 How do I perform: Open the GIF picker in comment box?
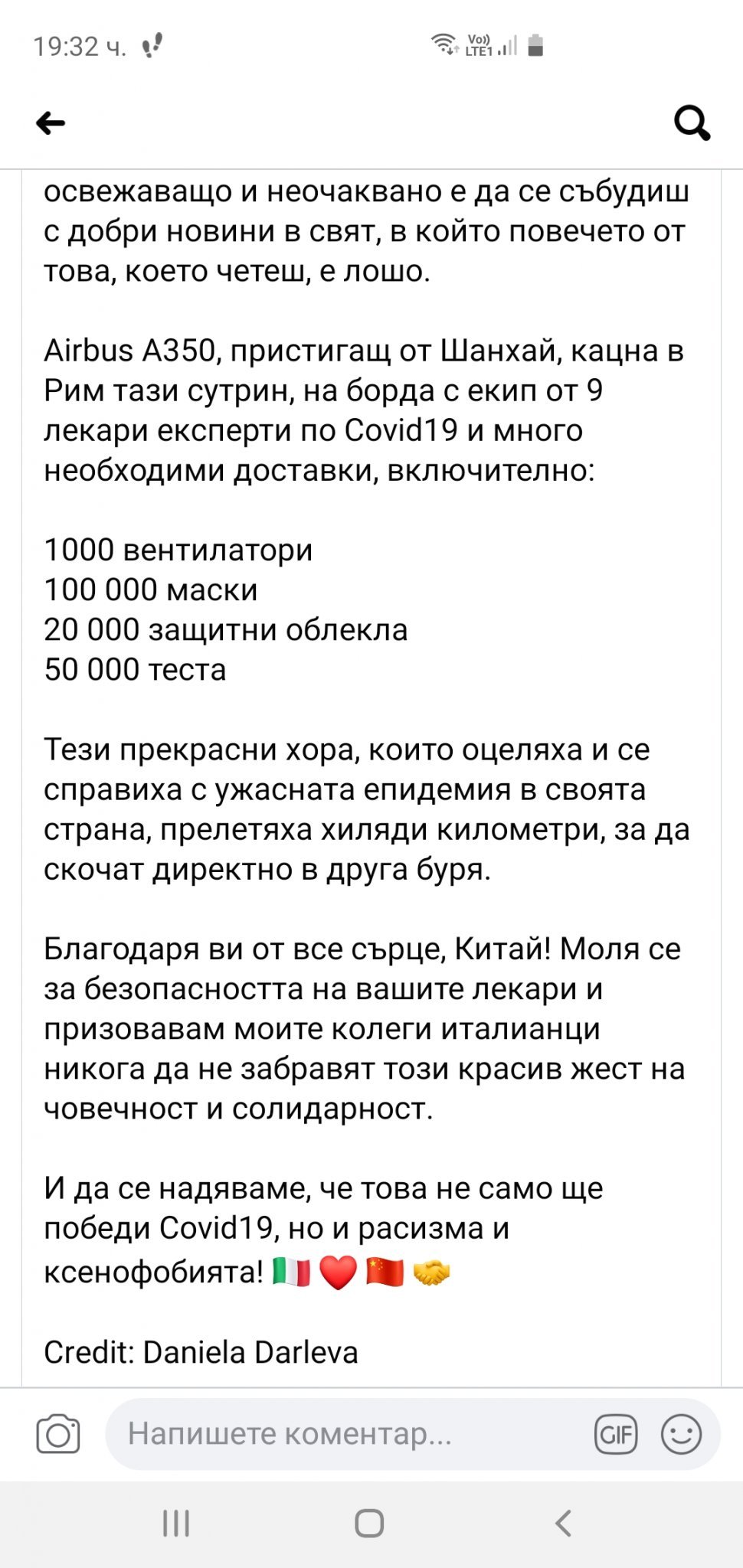pyautogui.click(x=616, y=1434)
